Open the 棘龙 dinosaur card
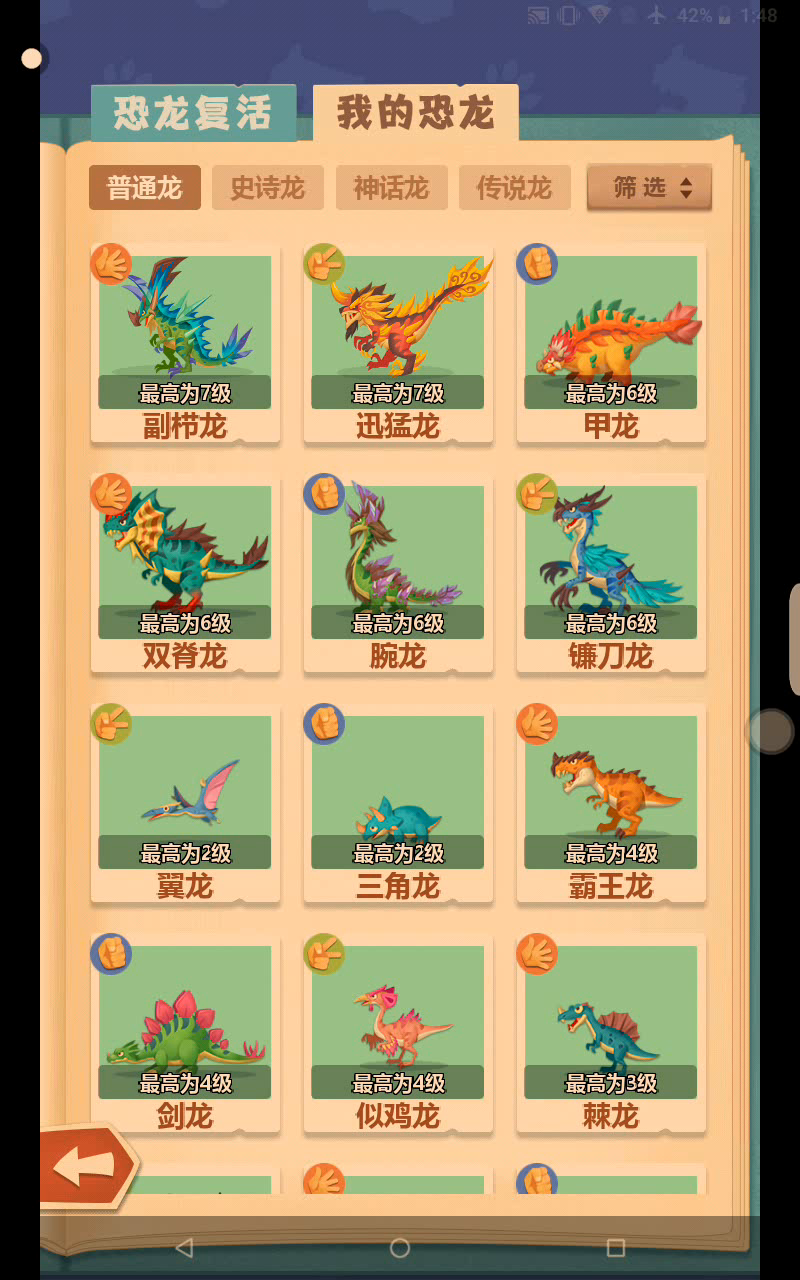Image resolution: width=800 pixels, height=1280 pixels. click(x=611, y=1030)
